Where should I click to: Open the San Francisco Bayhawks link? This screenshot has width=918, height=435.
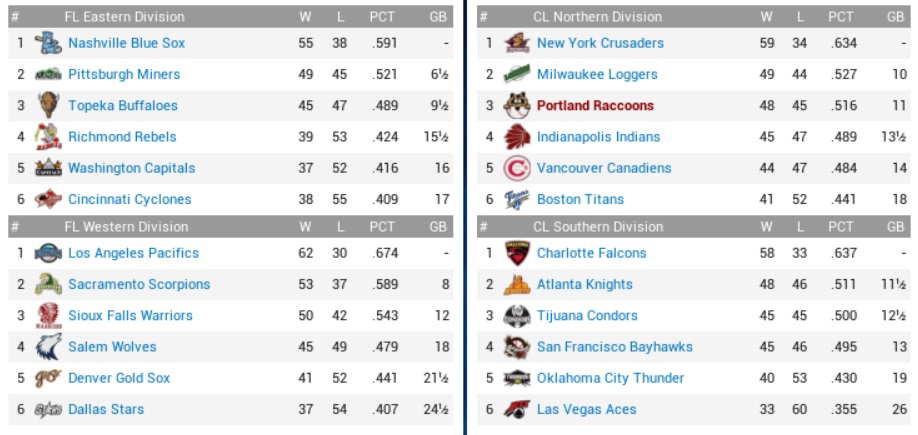(x=614, y=347)
